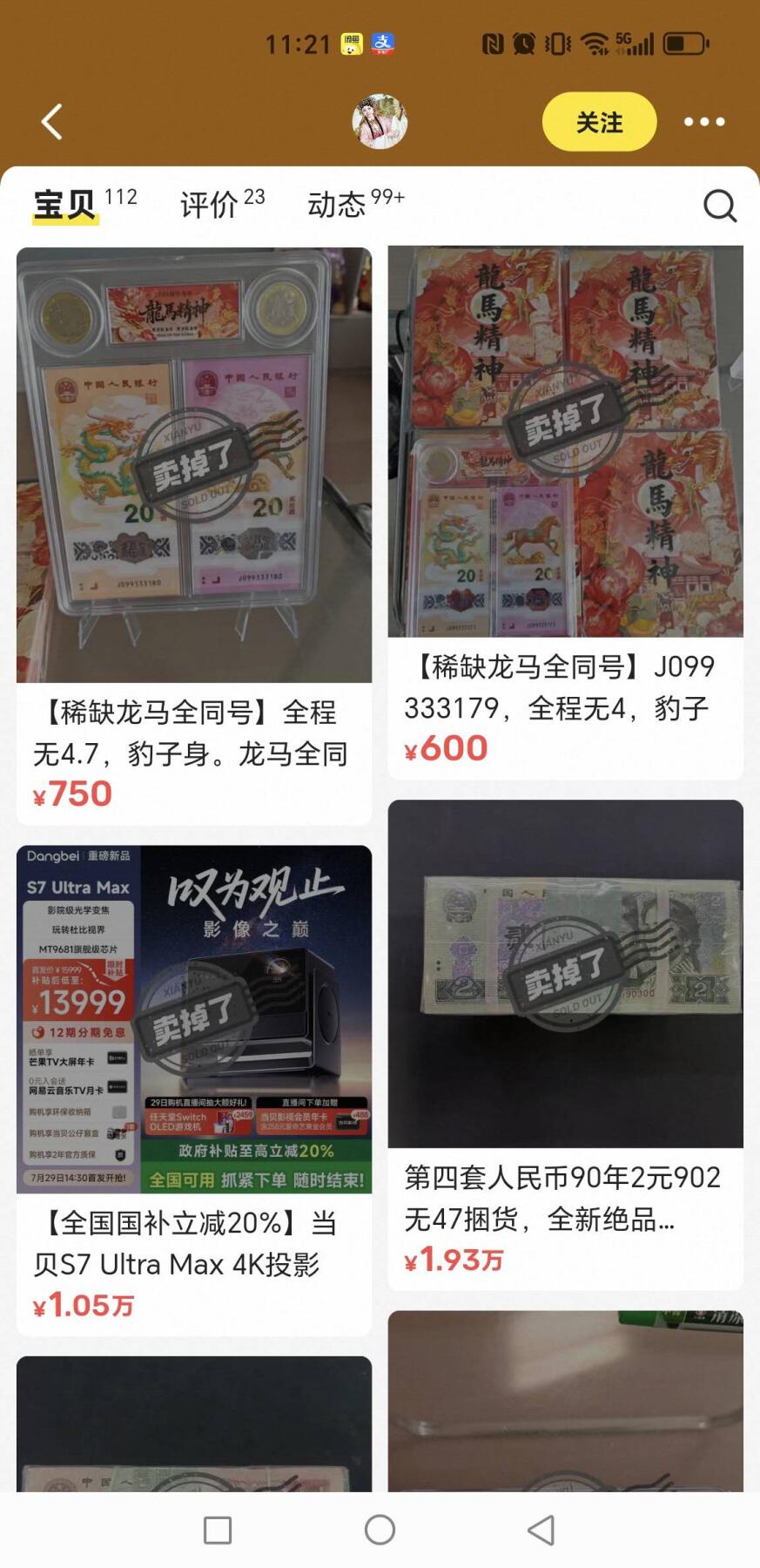Tap the back arrow to leave profile
Viewport: 760px width, 1568px height.
tap(52, 122)
